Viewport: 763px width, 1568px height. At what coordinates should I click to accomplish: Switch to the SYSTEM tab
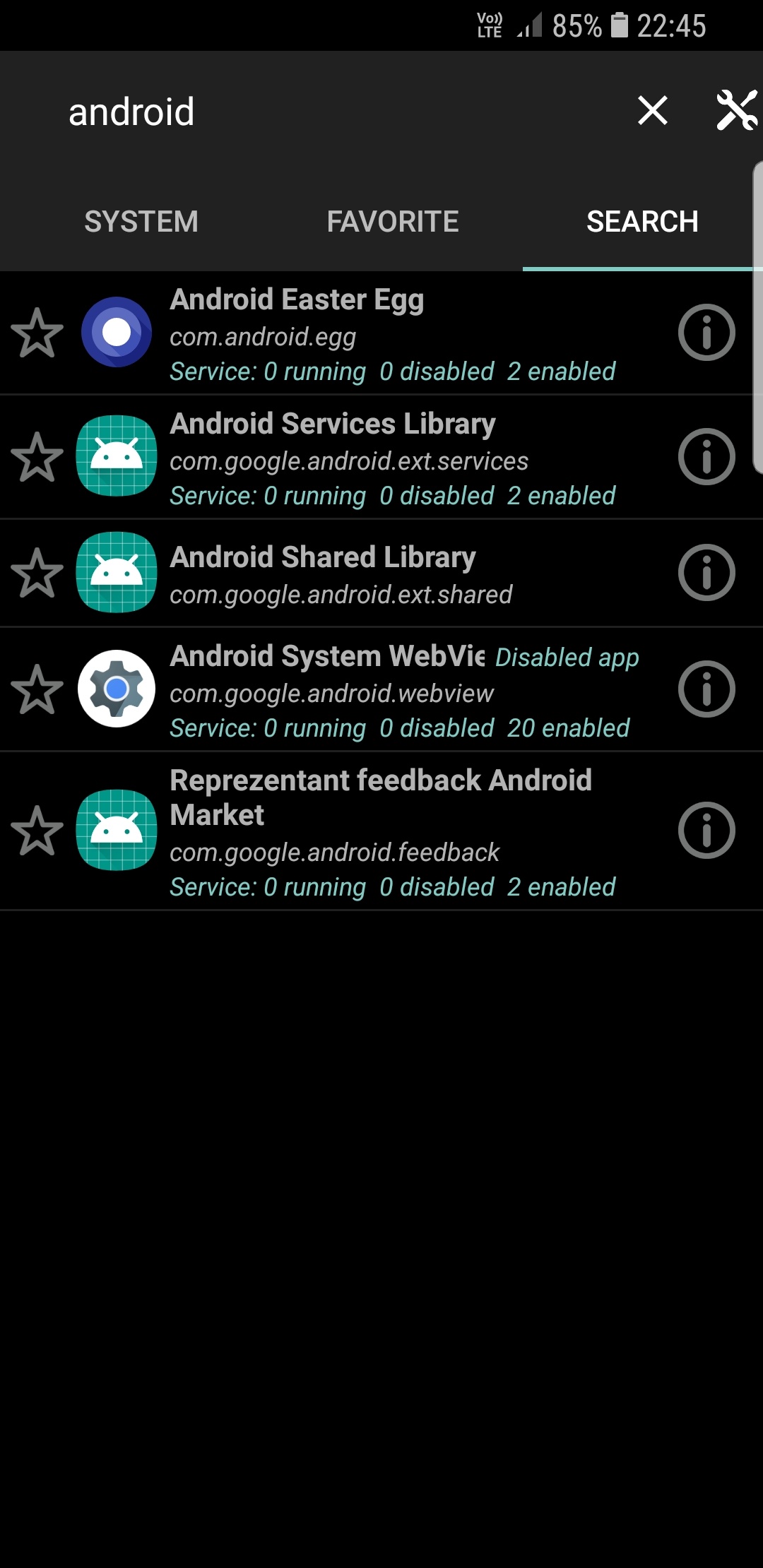click(141, 222)
